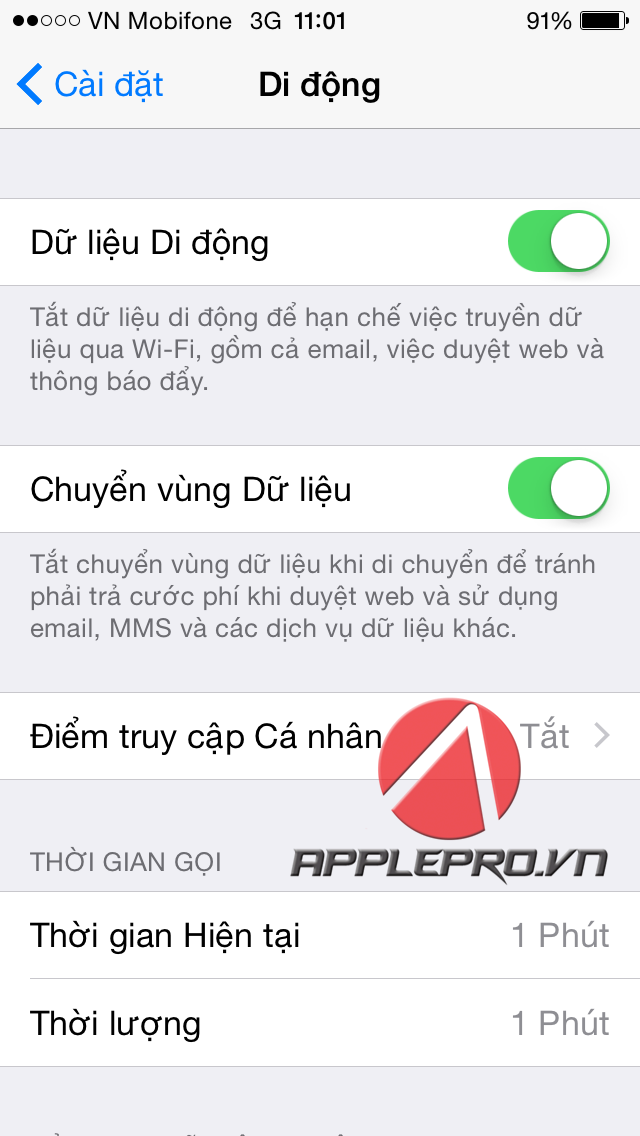Turn off the Dữ liệu Di động switch

(x=558, y=241)
